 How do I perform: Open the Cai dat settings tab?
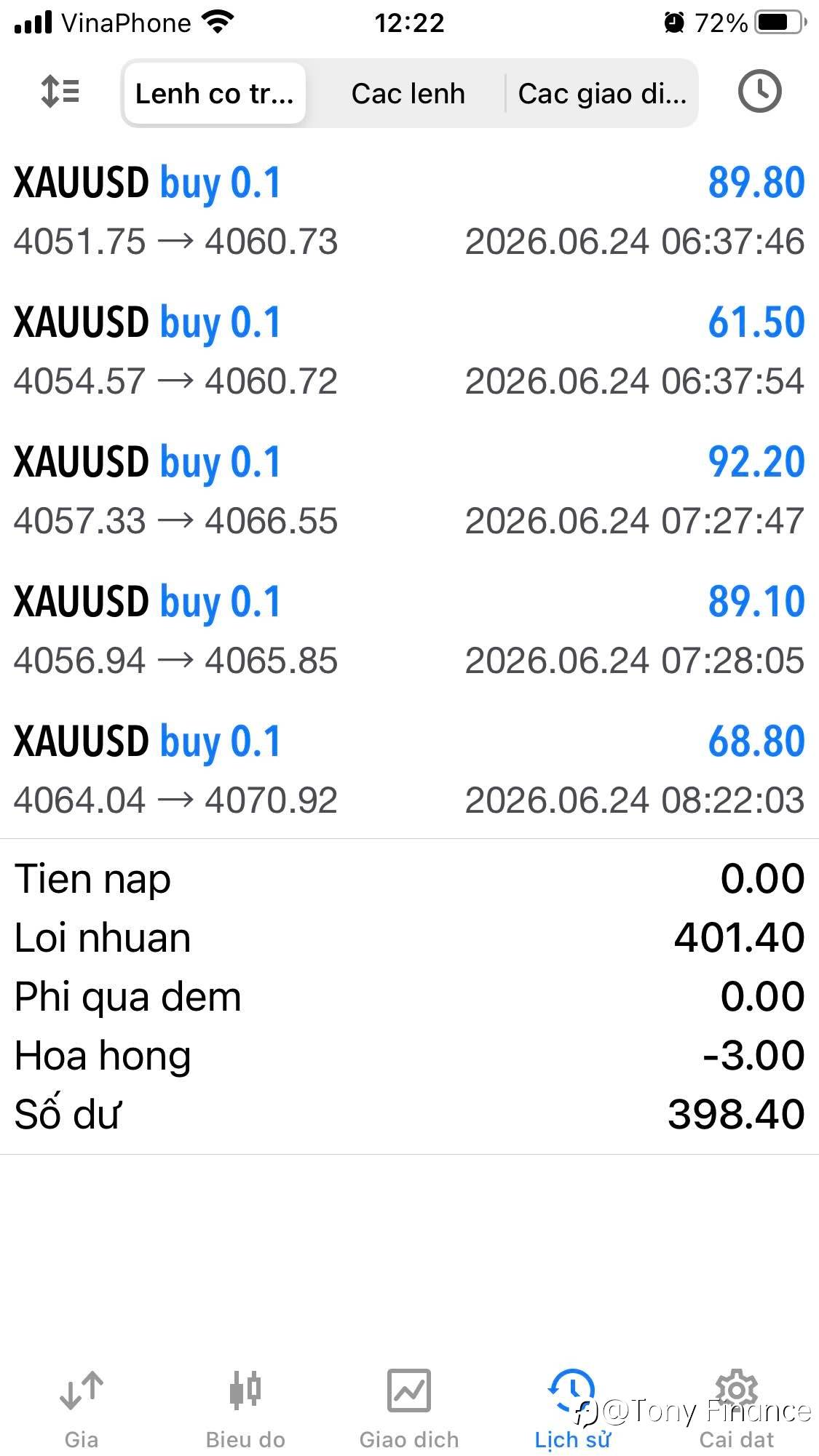(737, 1409)
